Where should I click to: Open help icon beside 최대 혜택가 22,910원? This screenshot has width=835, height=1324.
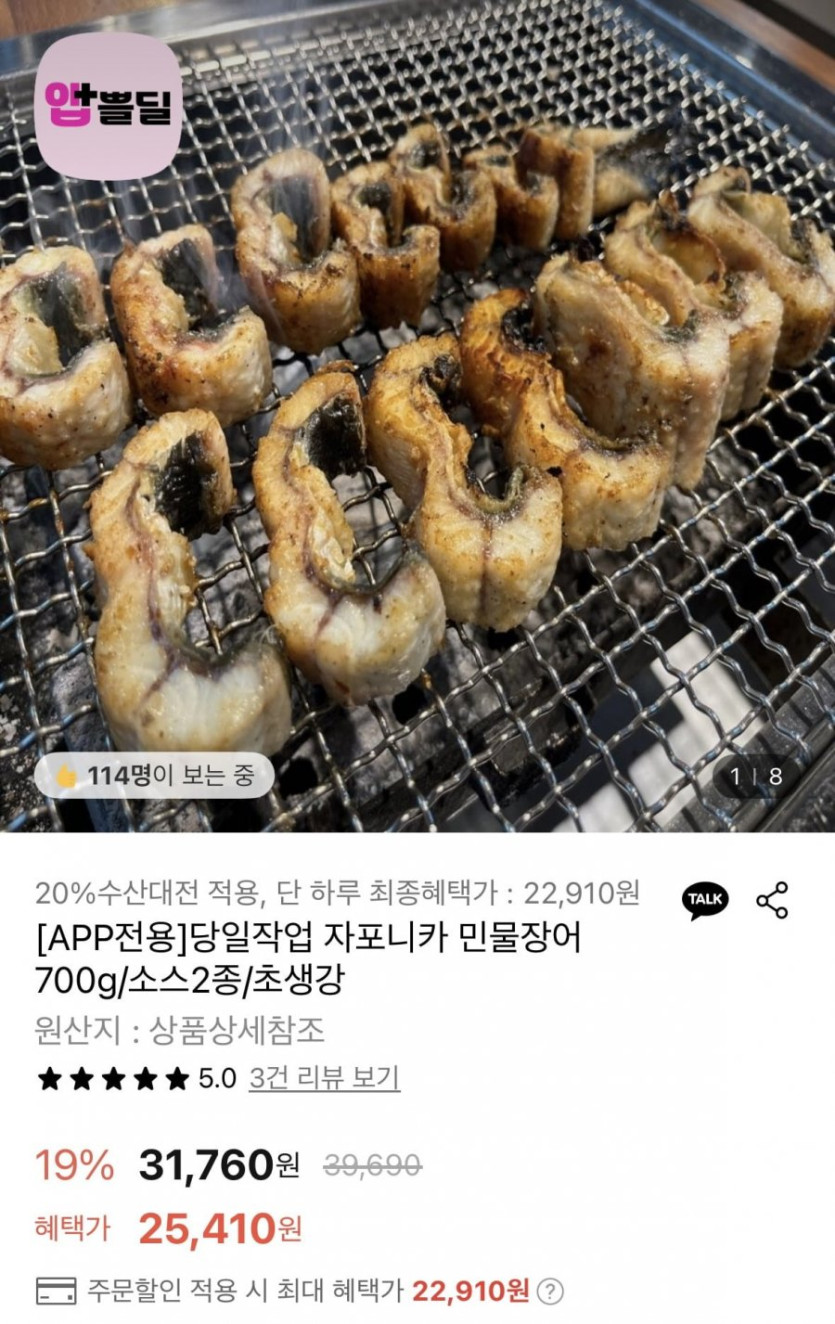pyautogui.click(x=550, y=1291)
